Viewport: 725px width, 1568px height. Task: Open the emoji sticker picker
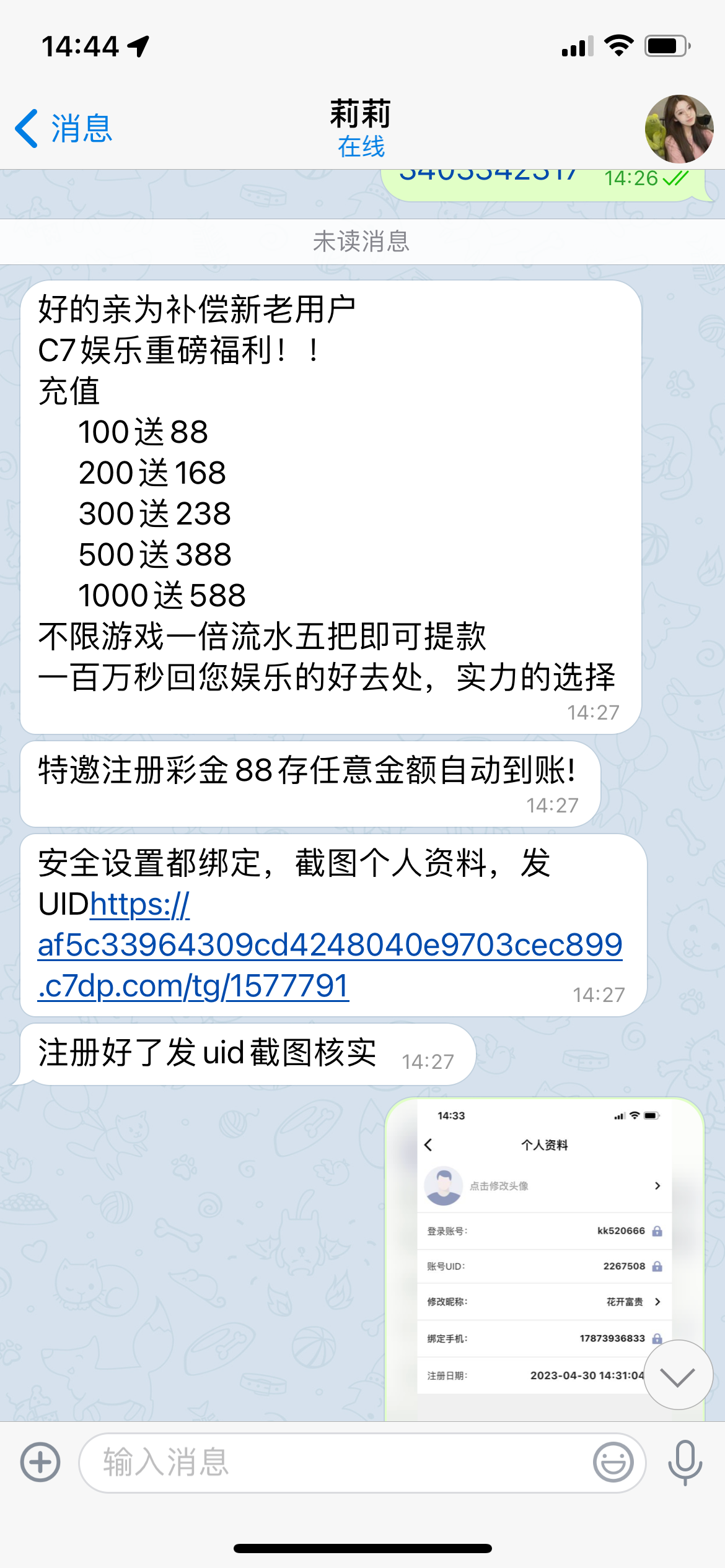[x=613, y=1463]
